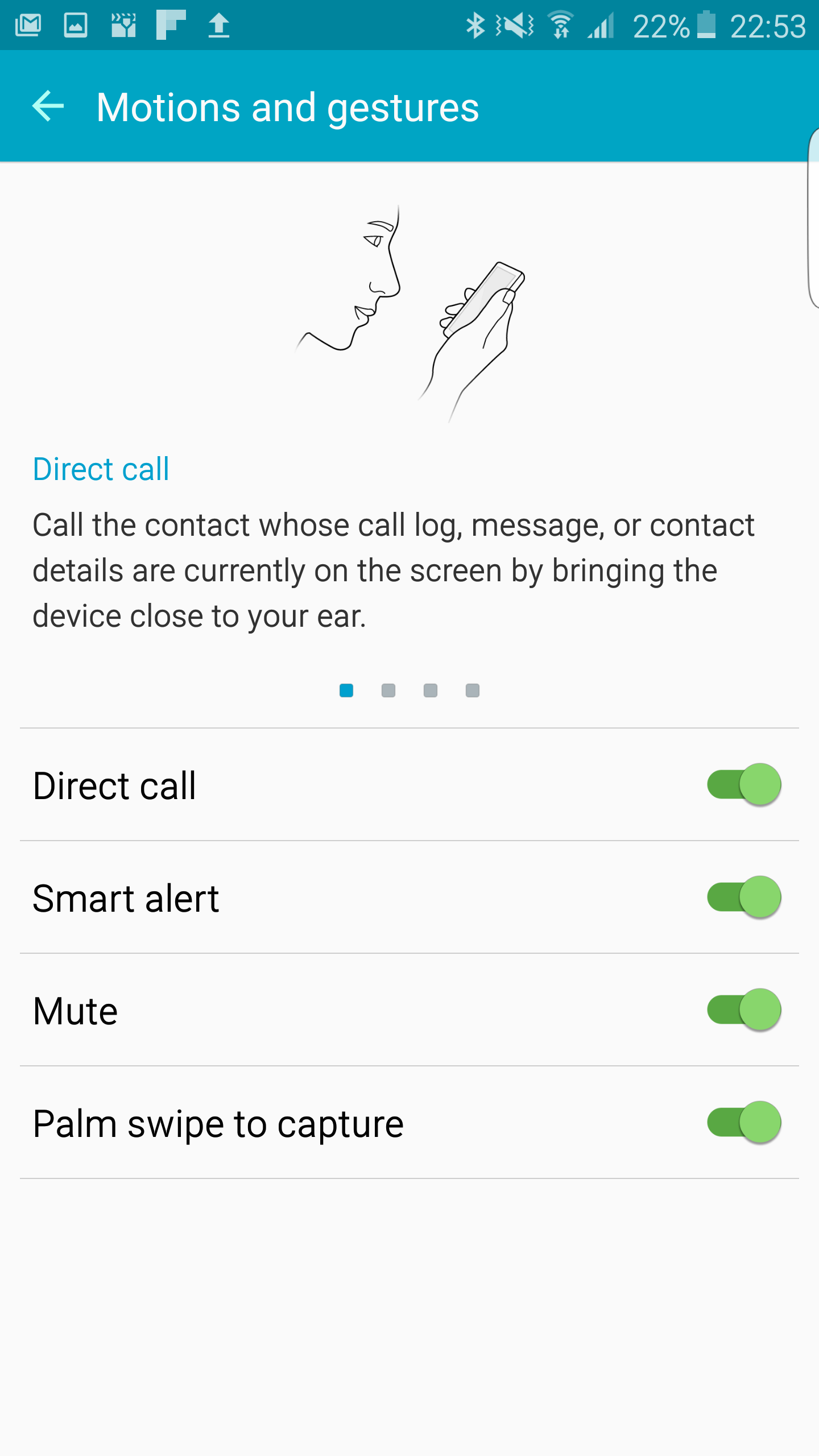Open Palm swipe to capture details

409,1123
